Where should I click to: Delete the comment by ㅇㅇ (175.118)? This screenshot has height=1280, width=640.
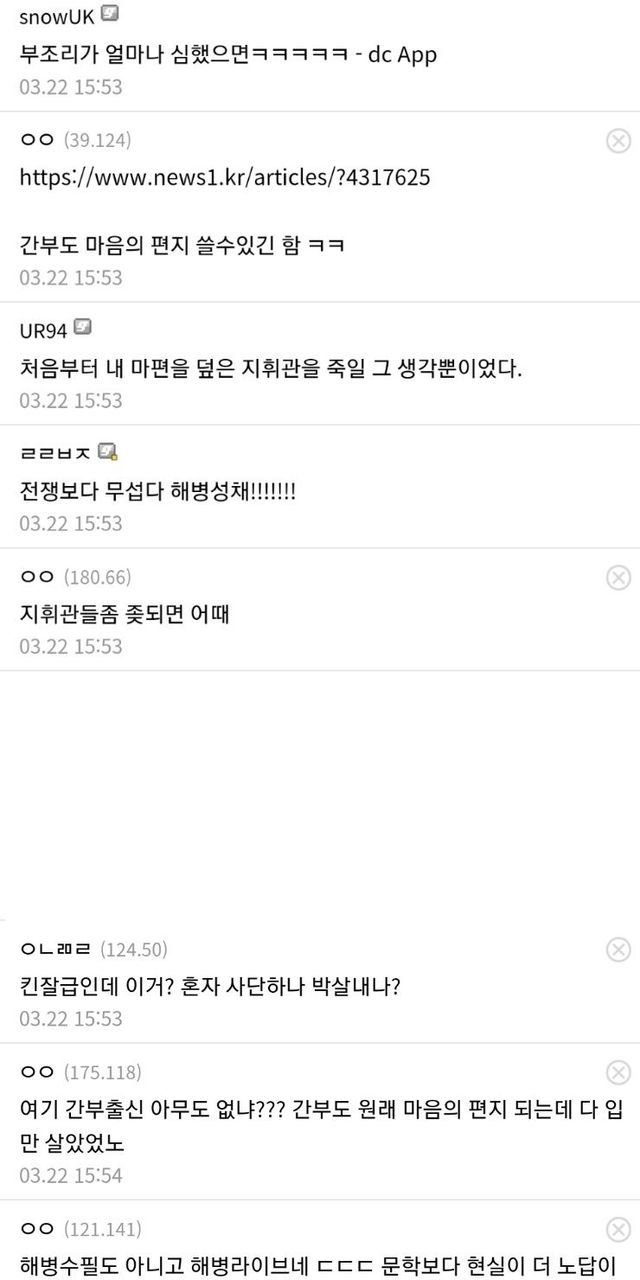click(619, 1073)
